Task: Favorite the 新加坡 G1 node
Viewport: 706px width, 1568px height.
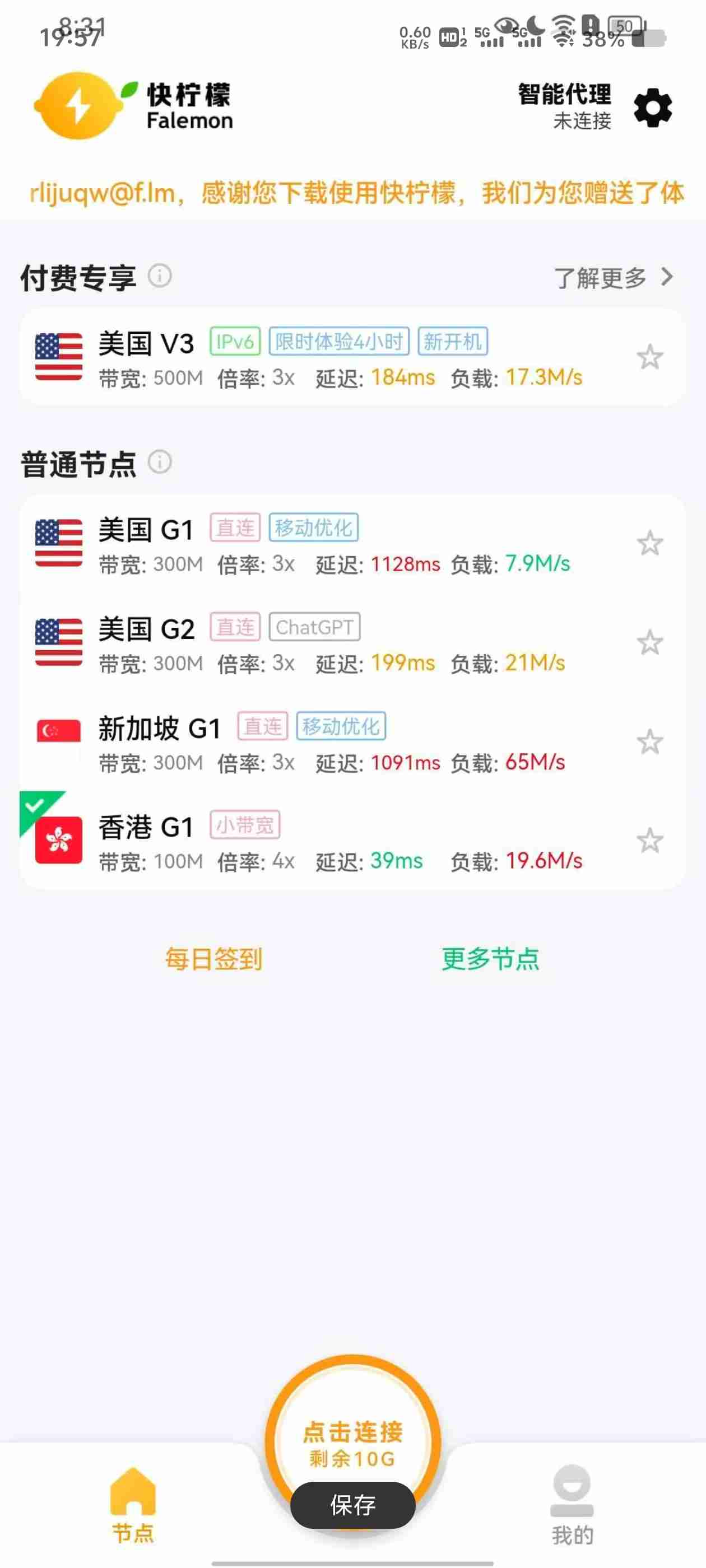Action: pos(649,742)
